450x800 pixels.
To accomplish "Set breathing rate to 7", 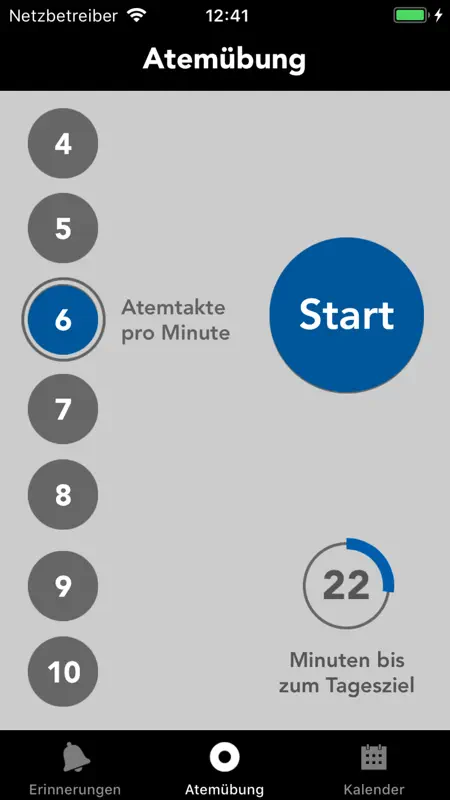I will [x=63, y=409].
